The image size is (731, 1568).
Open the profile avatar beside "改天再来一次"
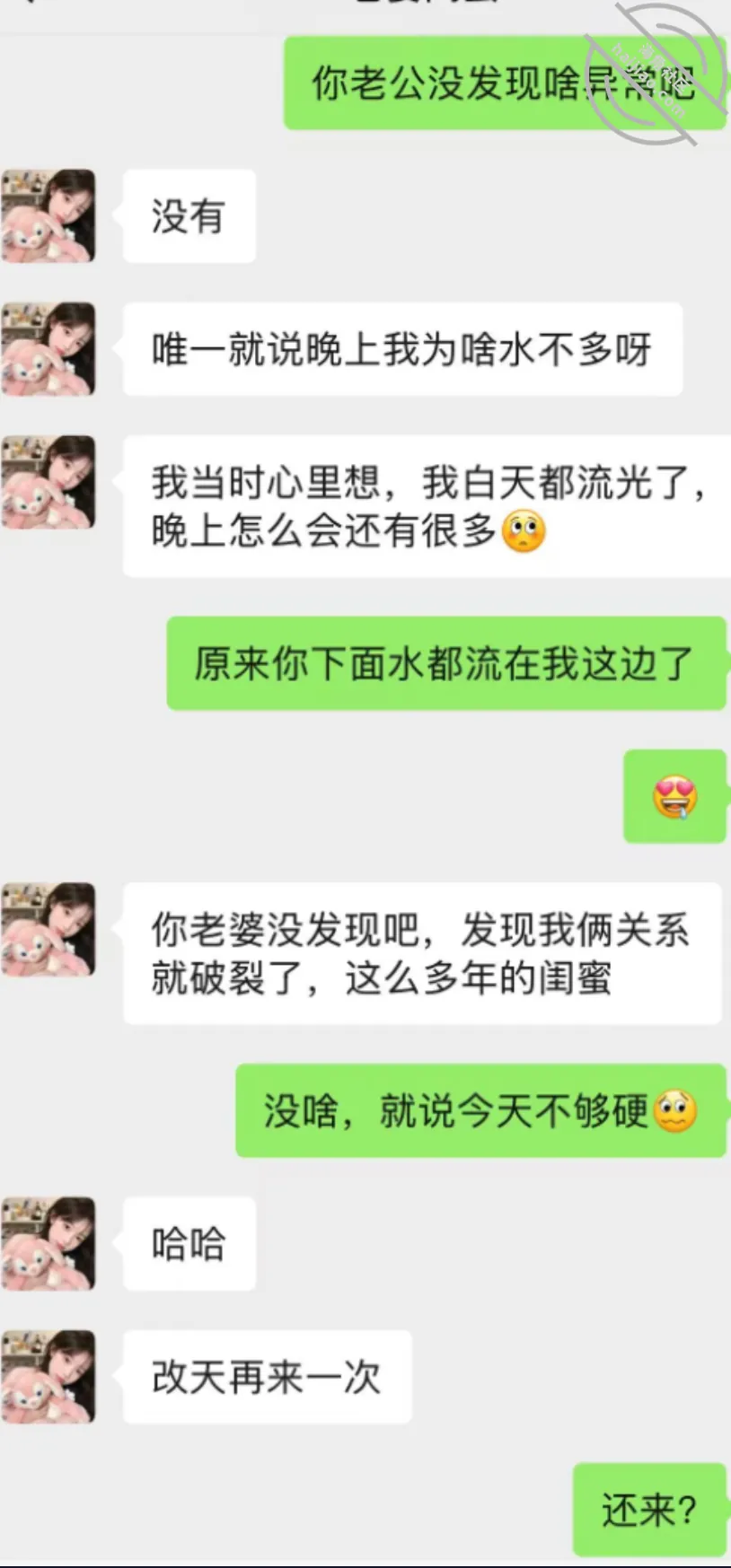(48, 1376)
